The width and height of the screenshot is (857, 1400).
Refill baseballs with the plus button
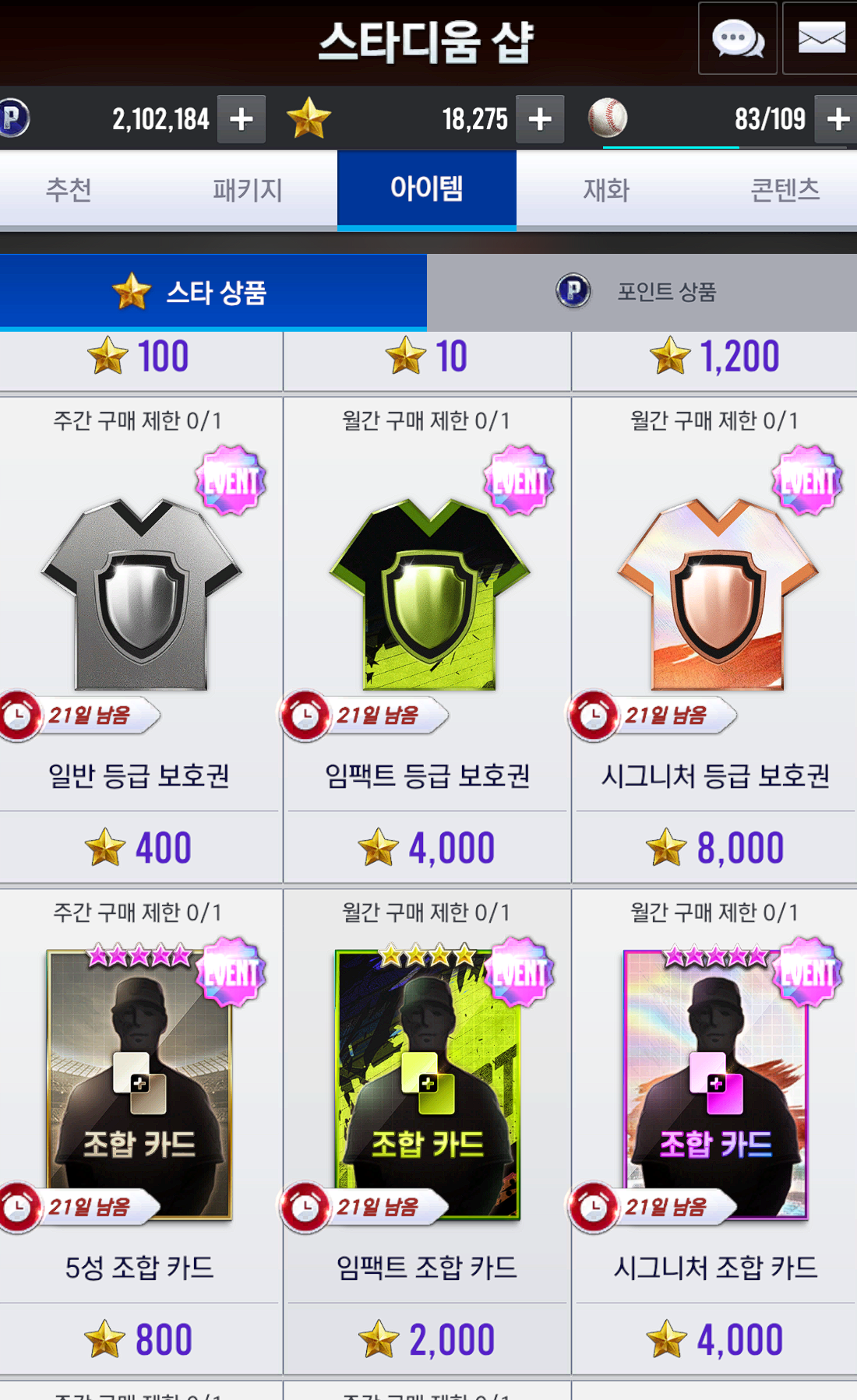click(838, 119)
